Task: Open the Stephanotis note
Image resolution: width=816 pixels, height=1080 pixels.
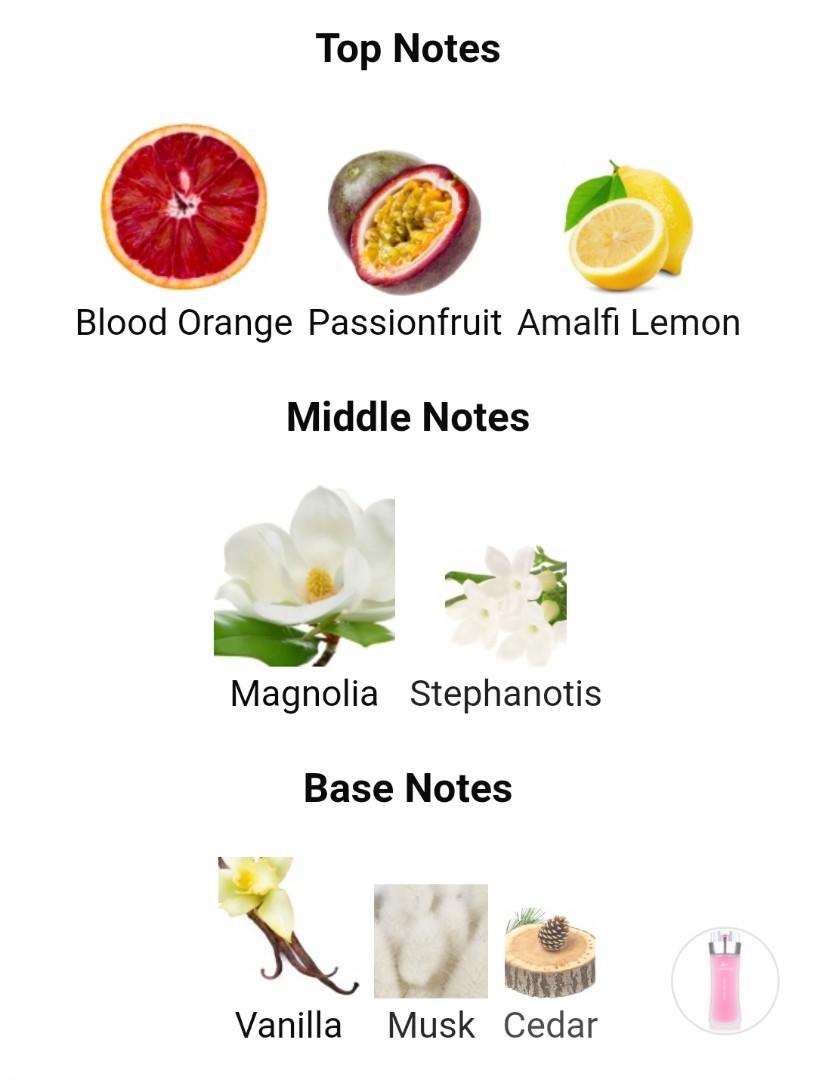Action: (505, 605)
